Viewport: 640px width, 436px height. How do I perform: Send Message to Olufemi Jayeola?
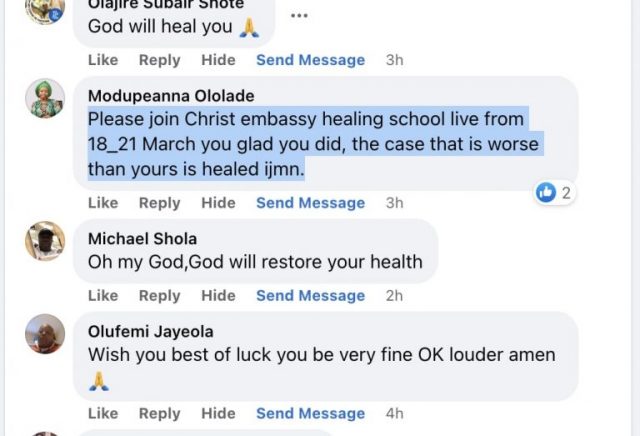[310, 413]
